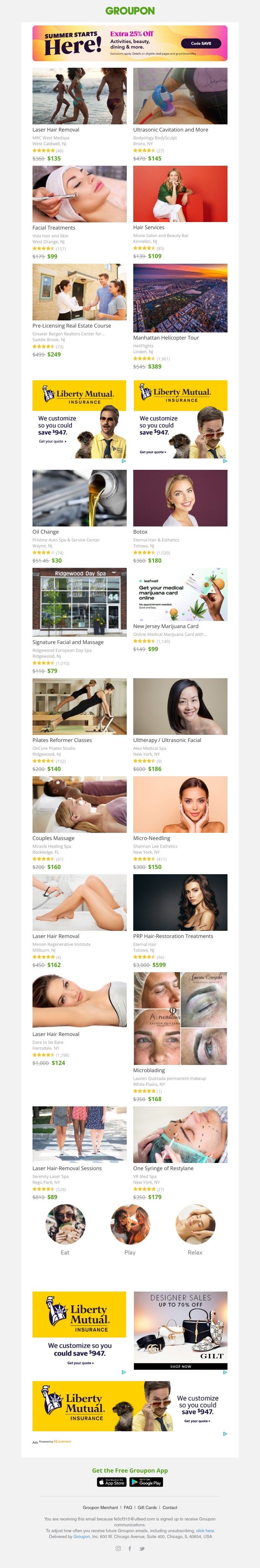View the Facial Treatments deal
Image resolution: width=260 pixels, height=1568 pixels.
80,194
